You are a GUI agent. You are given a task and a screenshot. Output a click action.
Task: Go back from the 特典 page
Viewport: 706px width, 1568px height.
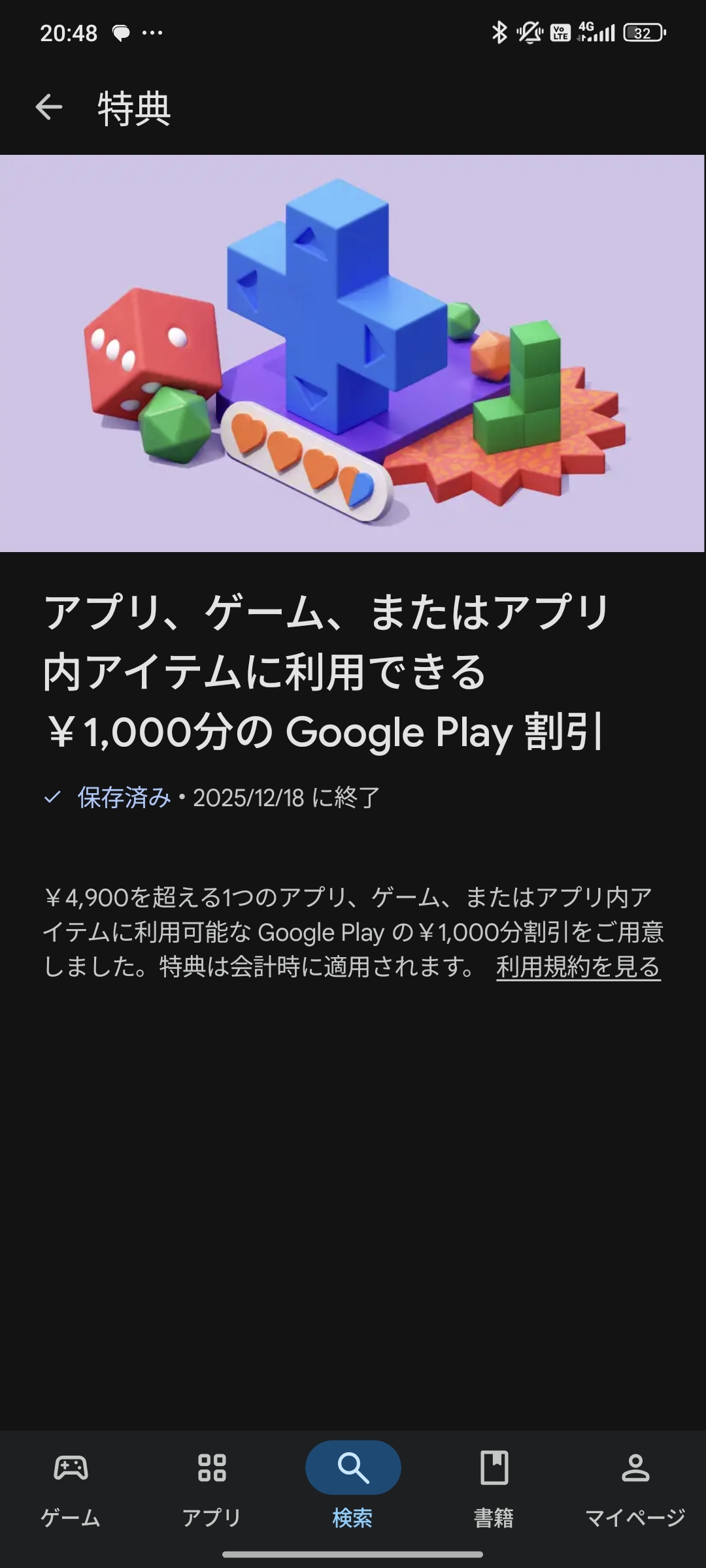click(x=49, y=107)
